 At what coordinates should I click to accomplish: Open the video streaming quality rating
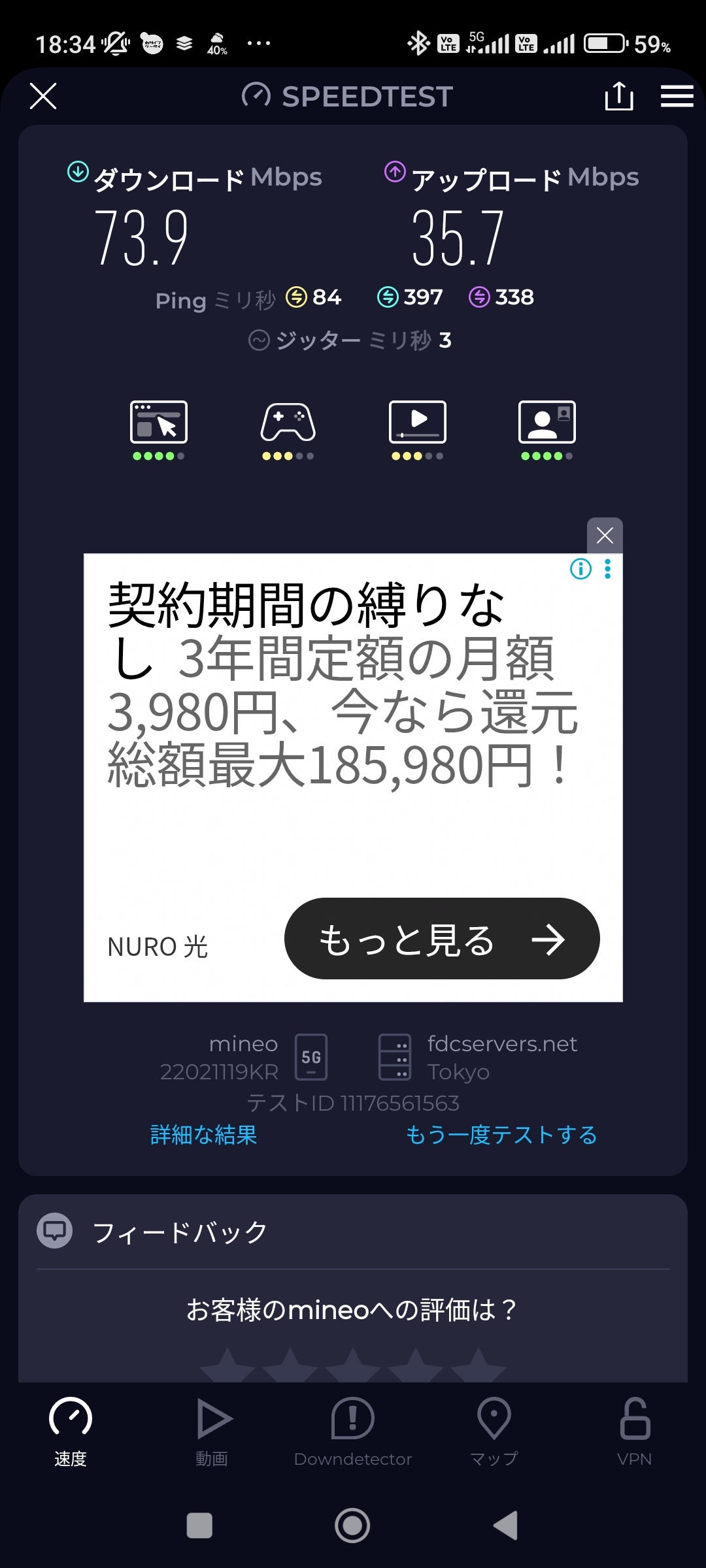click(x=418, y=429)
